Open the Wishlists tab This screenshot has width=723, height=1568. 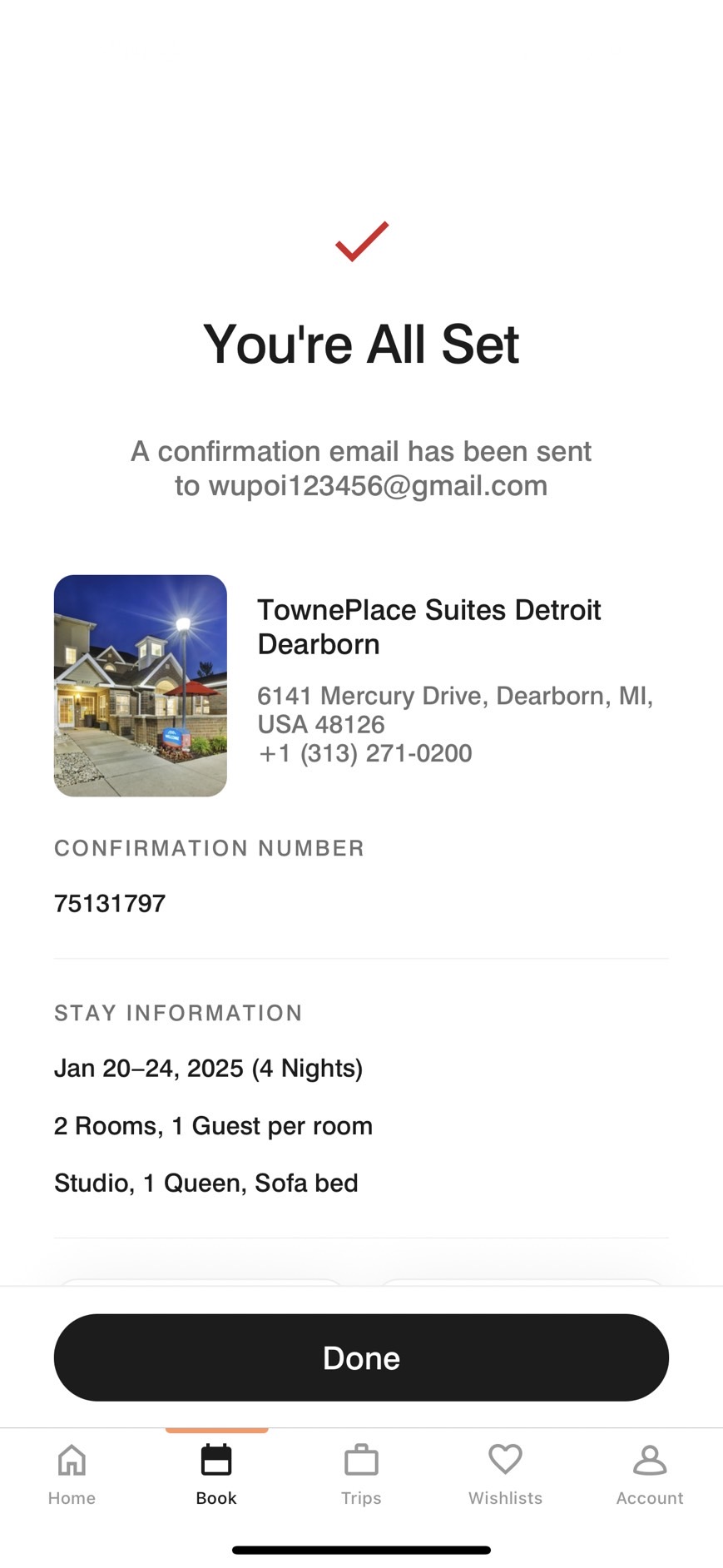coord(505,1474)
